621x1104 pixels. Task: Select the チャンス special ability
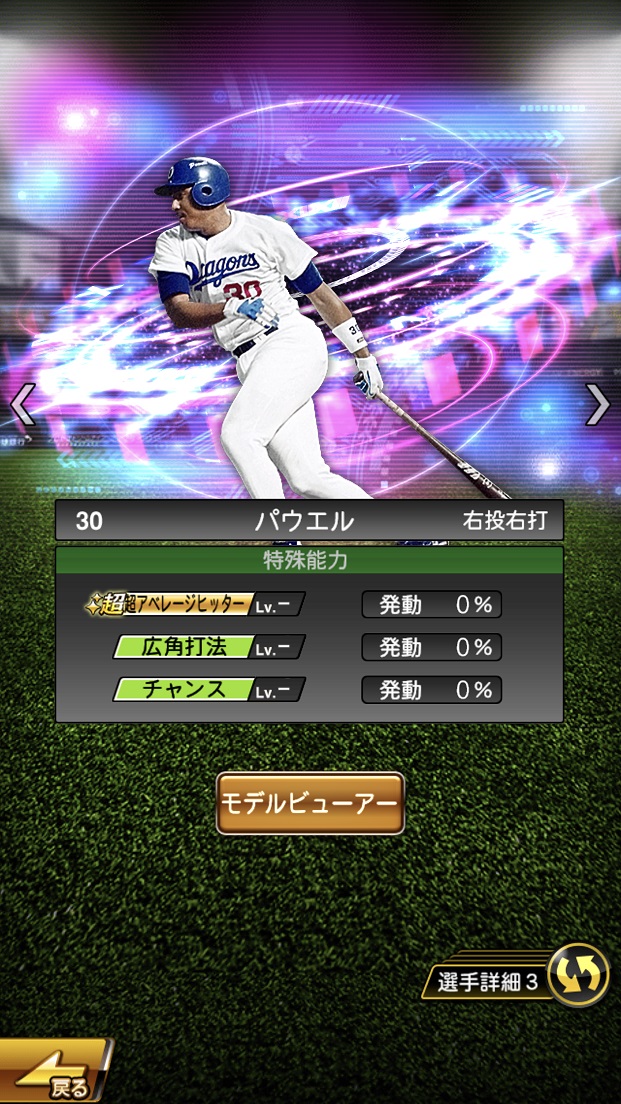[x=208, y=690]
